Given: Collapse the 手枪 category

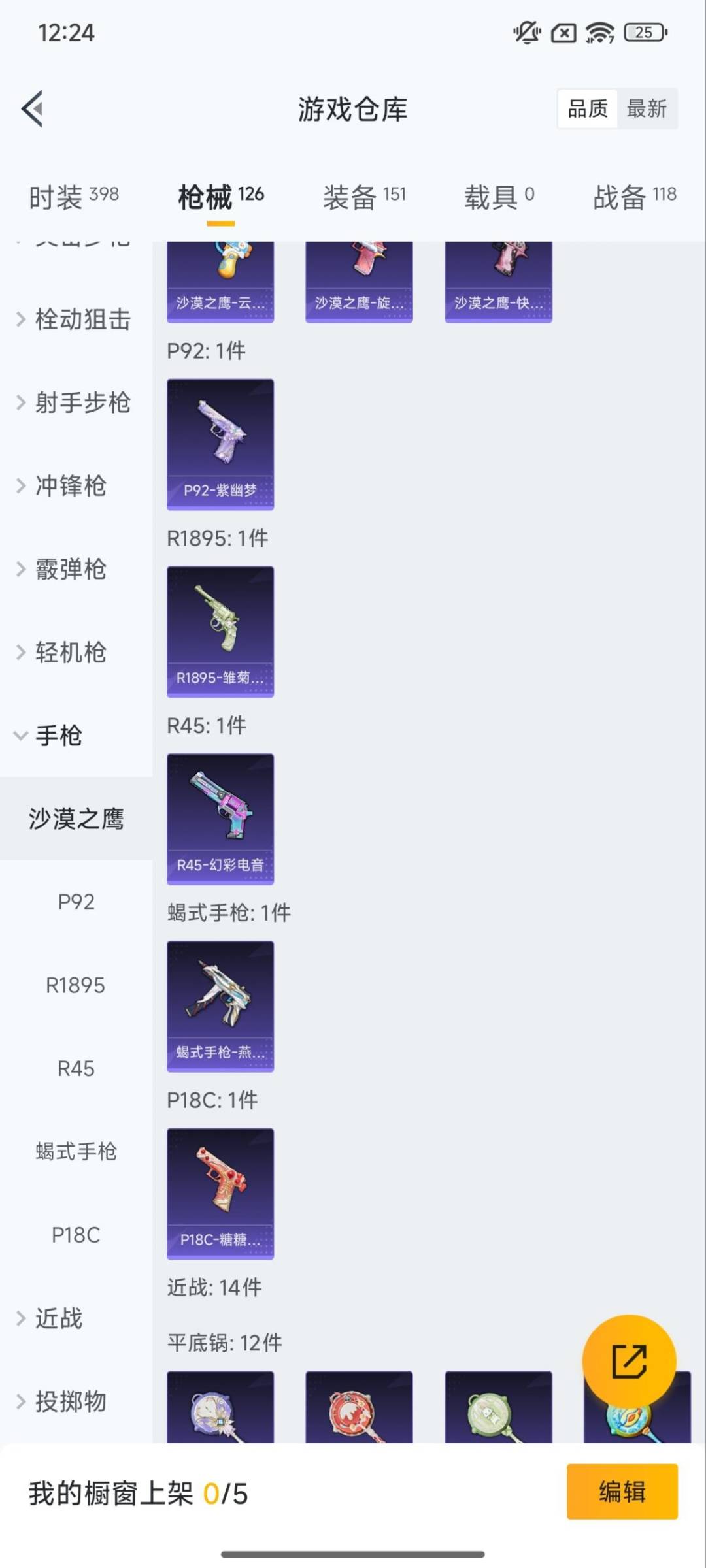Looking at the screenshot, I should tap(58, 736).
